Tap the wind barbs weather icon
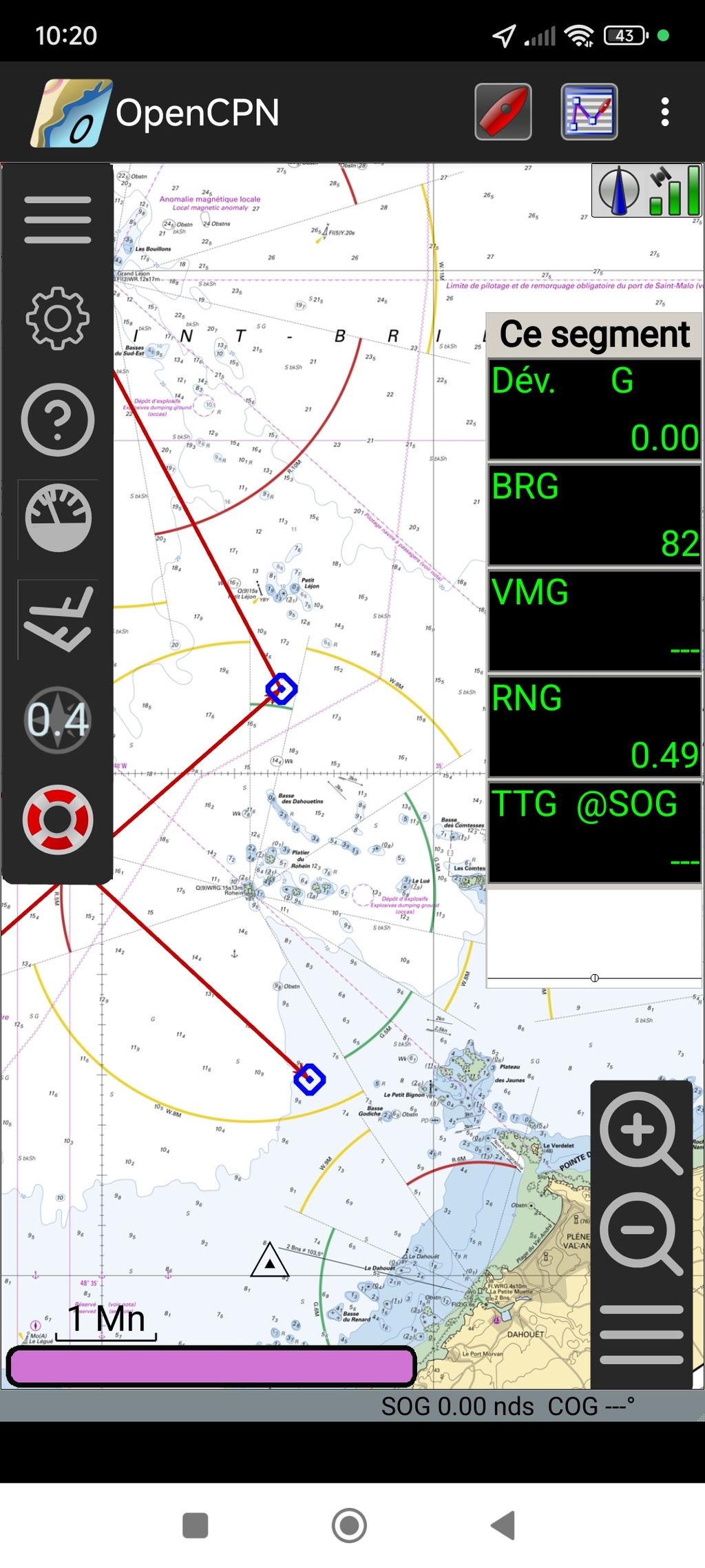Viewport: 705px width, 1568px height. coord(58,619)
